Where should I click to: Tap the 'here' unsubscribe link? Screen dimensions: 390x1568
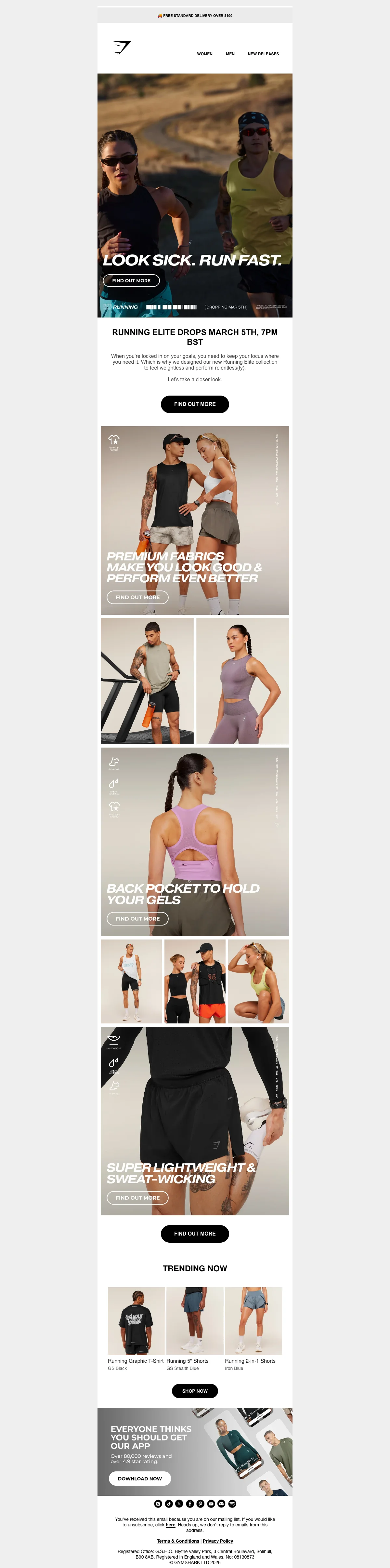[170, 1525]
